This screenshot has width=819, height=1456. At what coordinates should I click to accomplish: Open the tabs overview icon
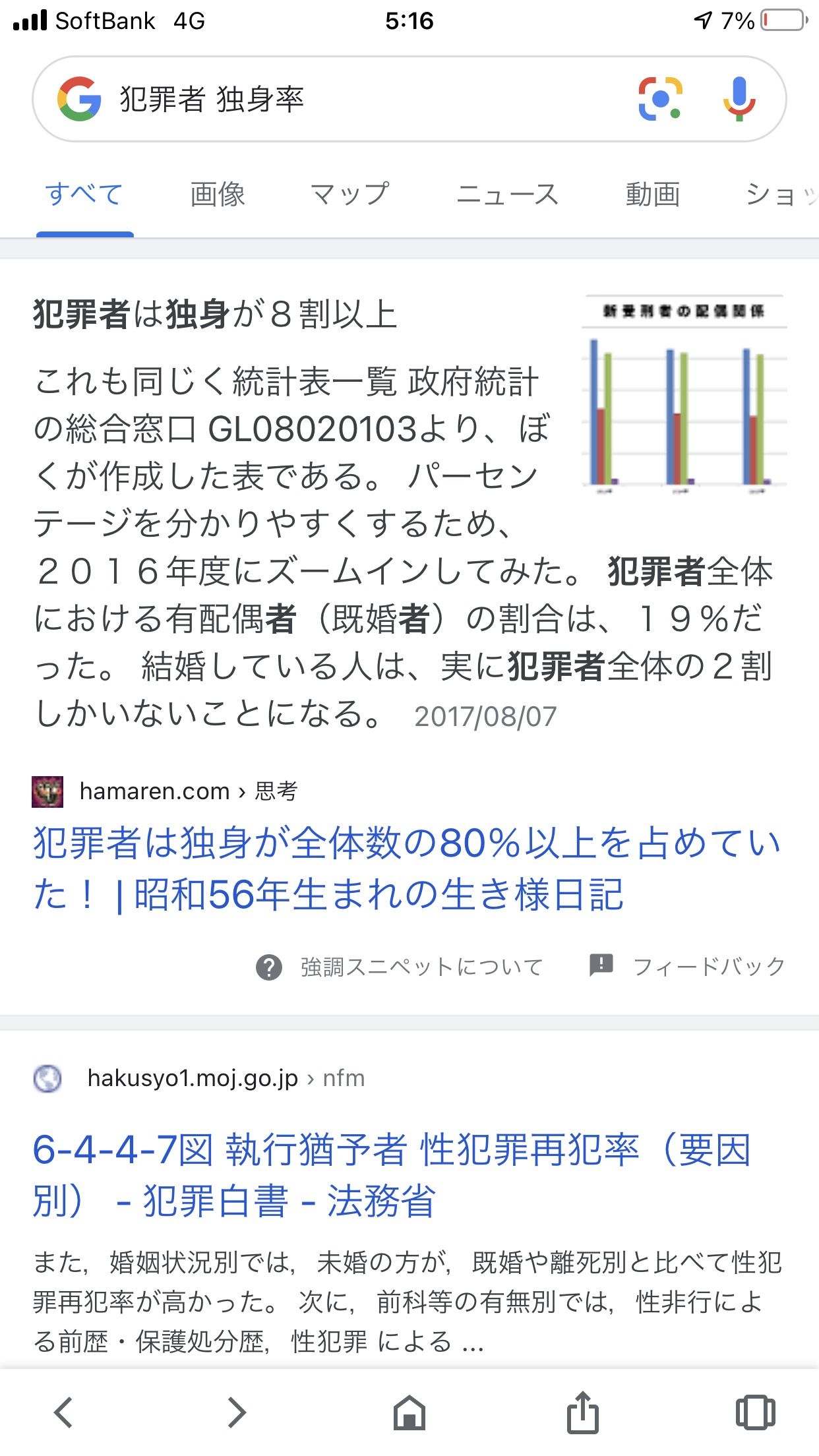756,1412
